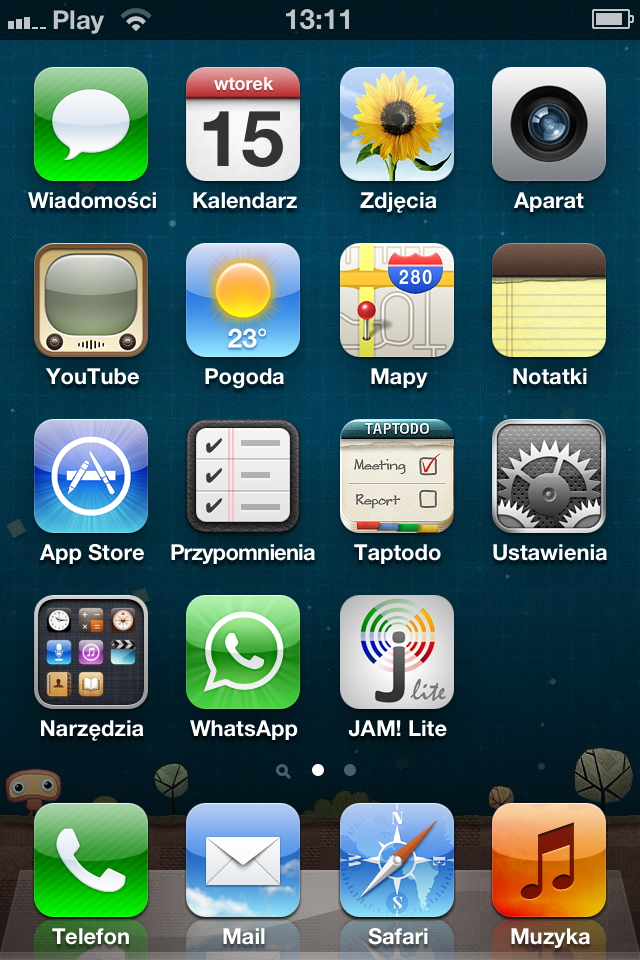Open the Mapy app
The image size is (640, 960).
coord(397,300)
